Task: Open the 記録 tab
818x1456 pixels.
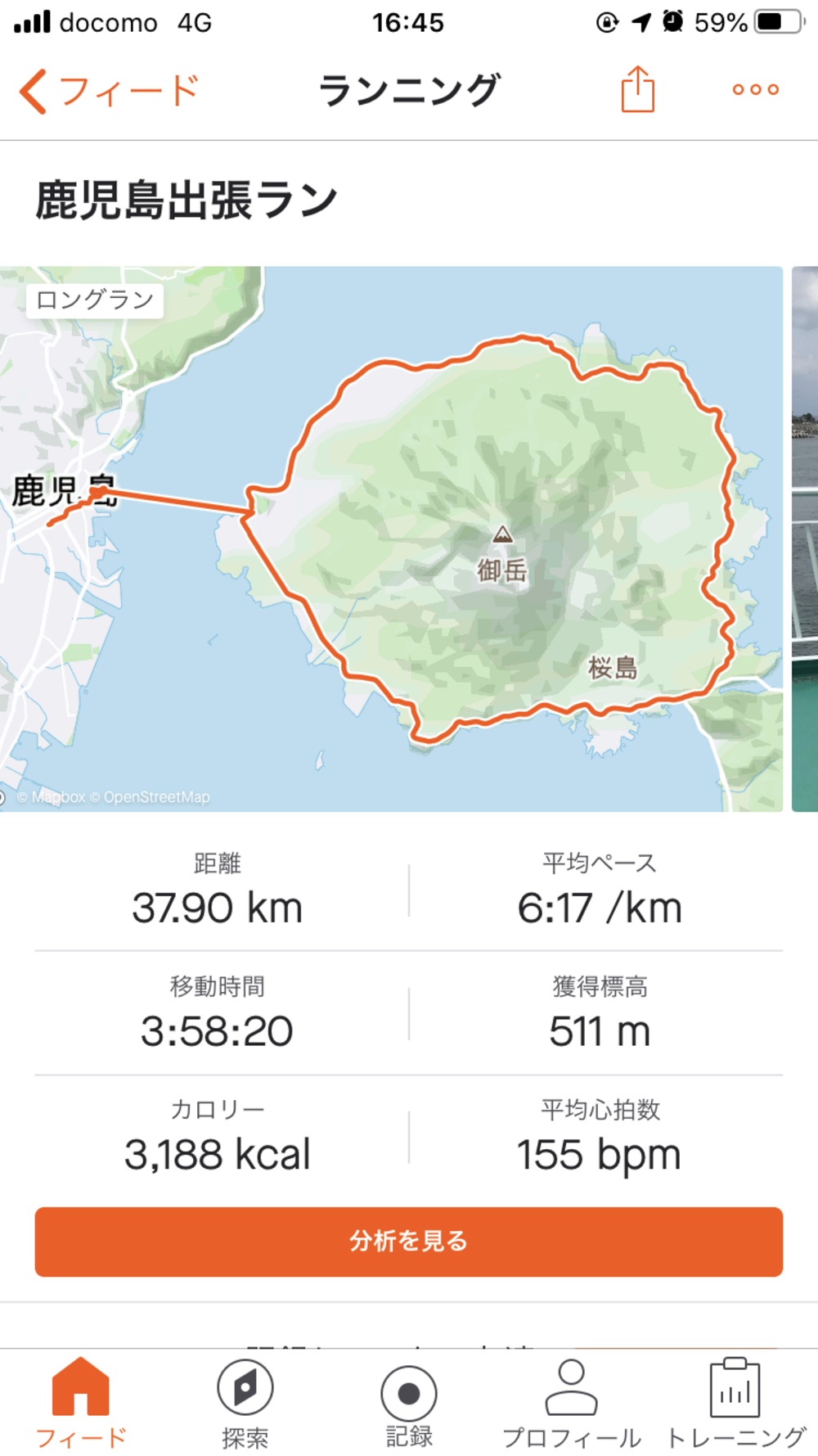Action: click(408, 1402)
